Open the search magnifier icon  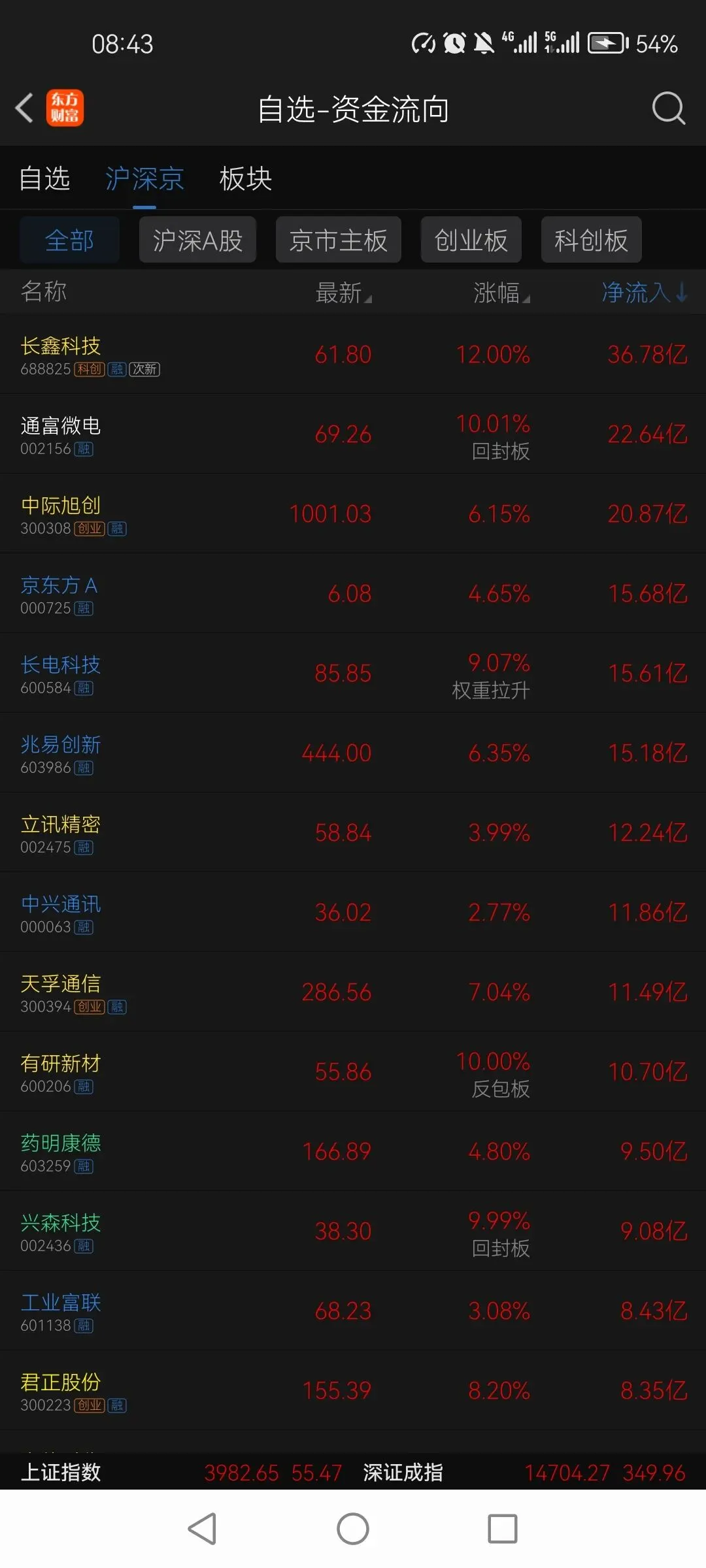click(x=669, y=108)
